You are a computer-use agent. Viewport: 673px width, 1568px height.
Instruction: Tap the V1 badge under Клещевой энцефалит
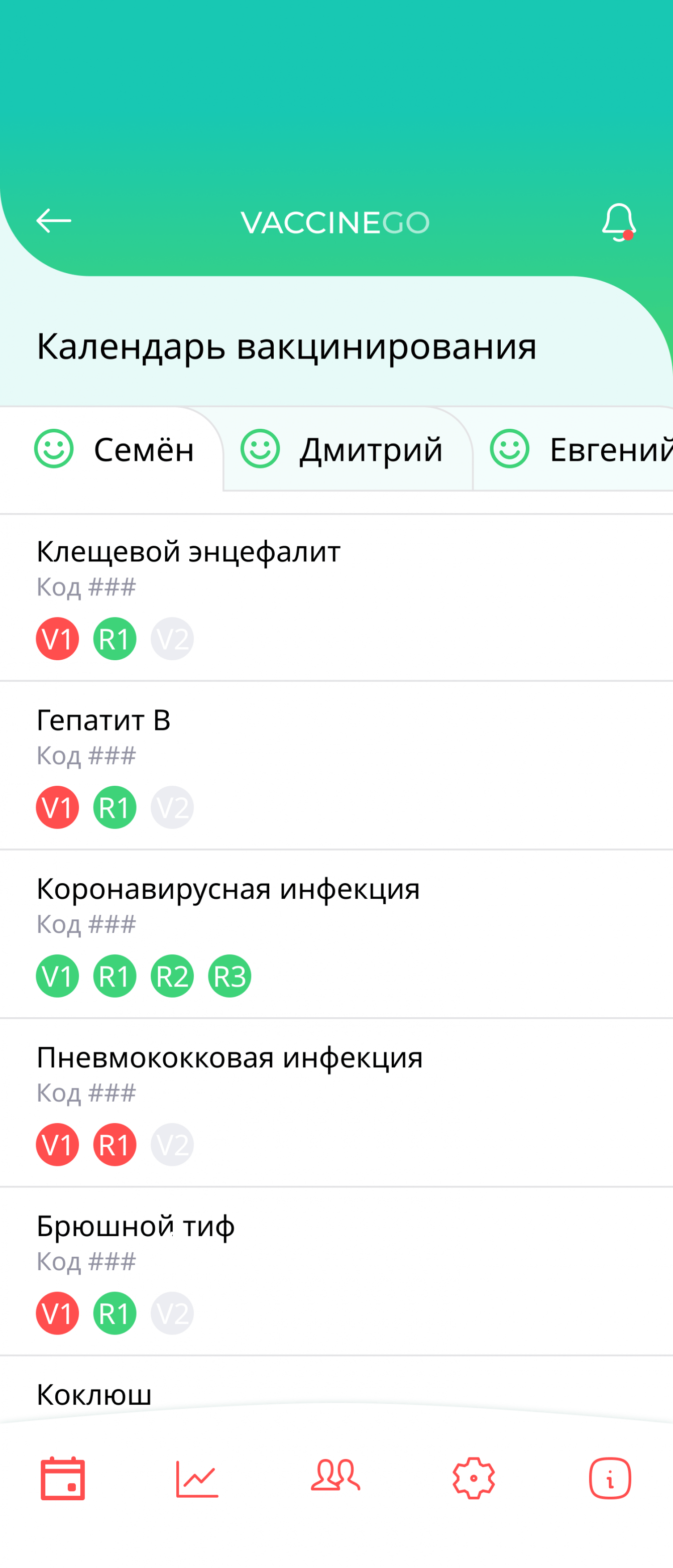[57, 639]
